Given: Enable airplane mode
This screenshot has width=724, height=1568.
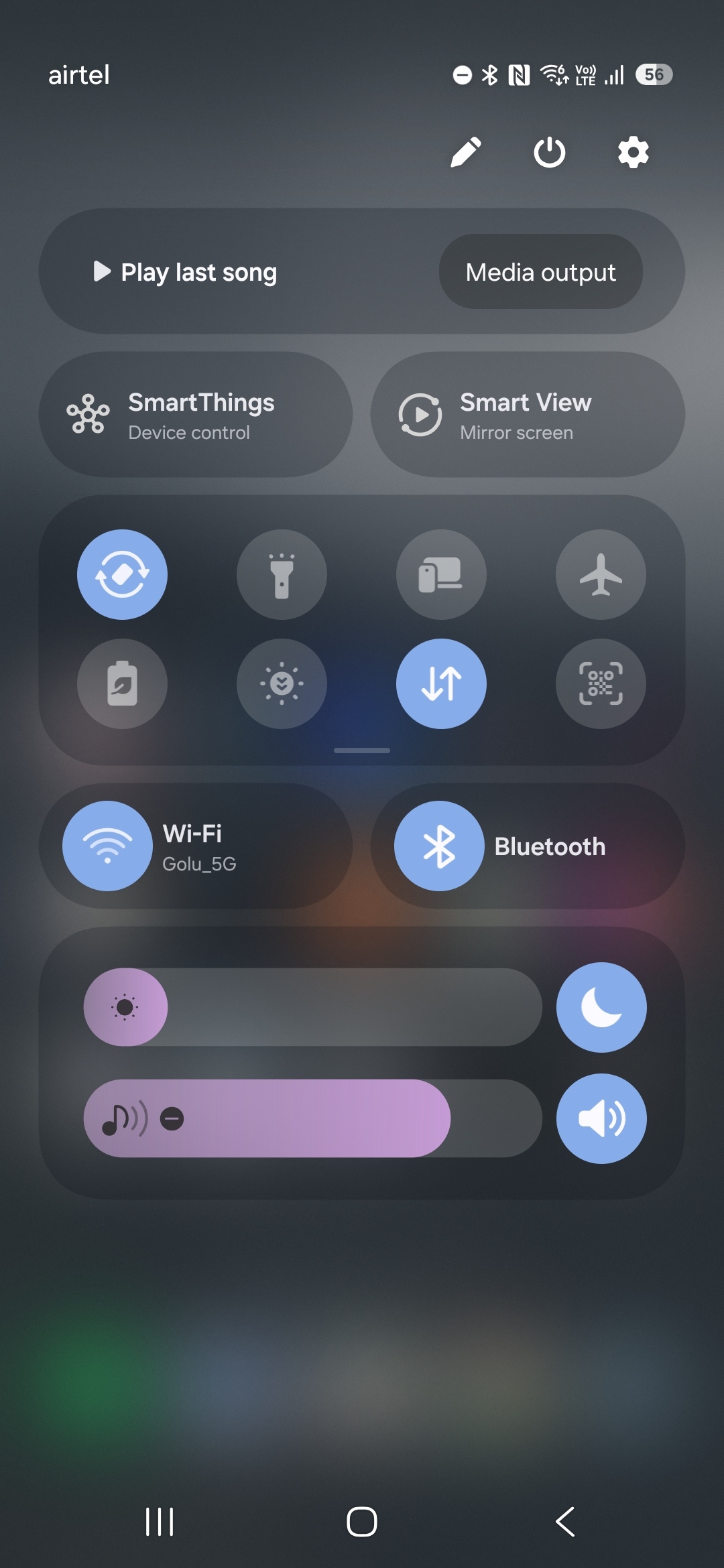Looking at the screenshot, I should point(601,574).
